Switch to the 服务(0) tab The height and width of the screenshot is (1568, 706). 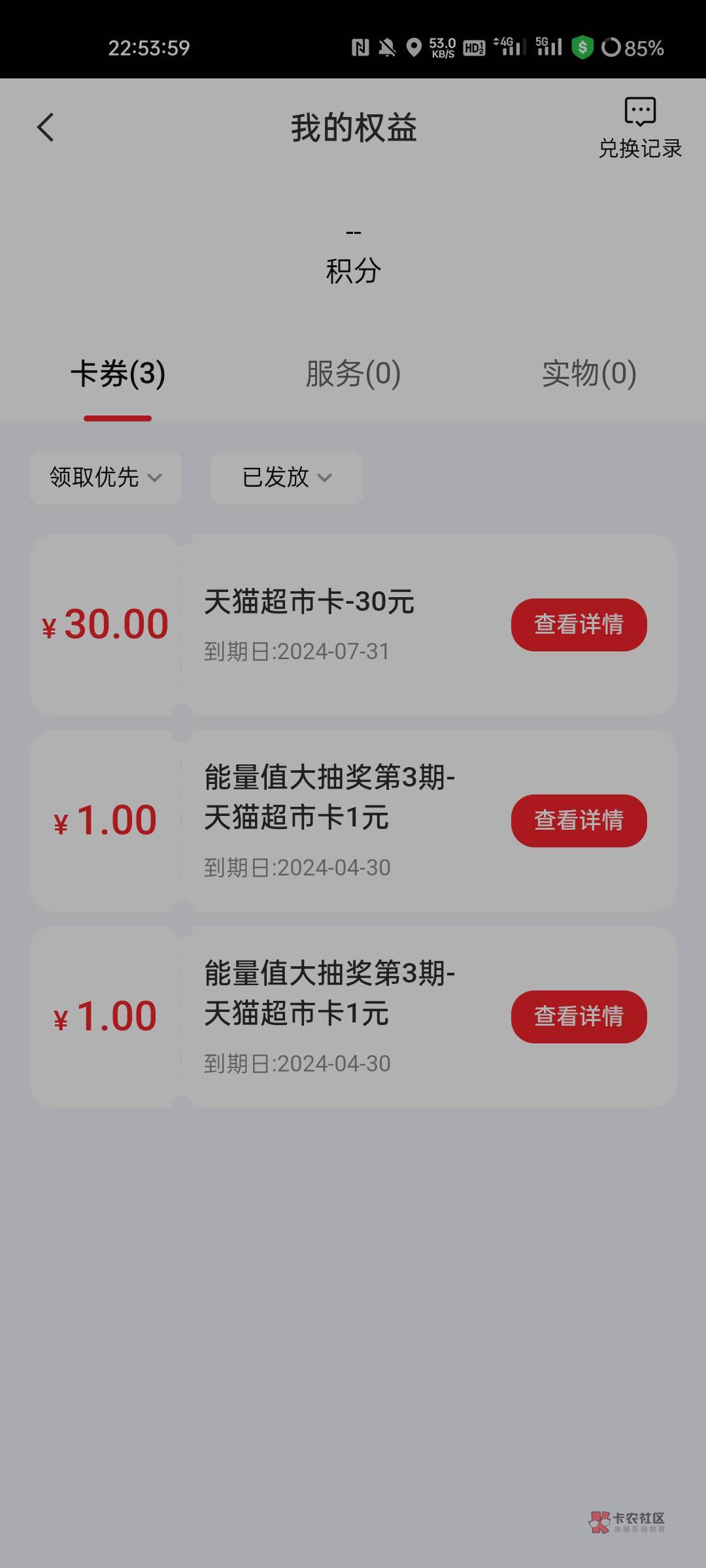(x=353, y=374)
